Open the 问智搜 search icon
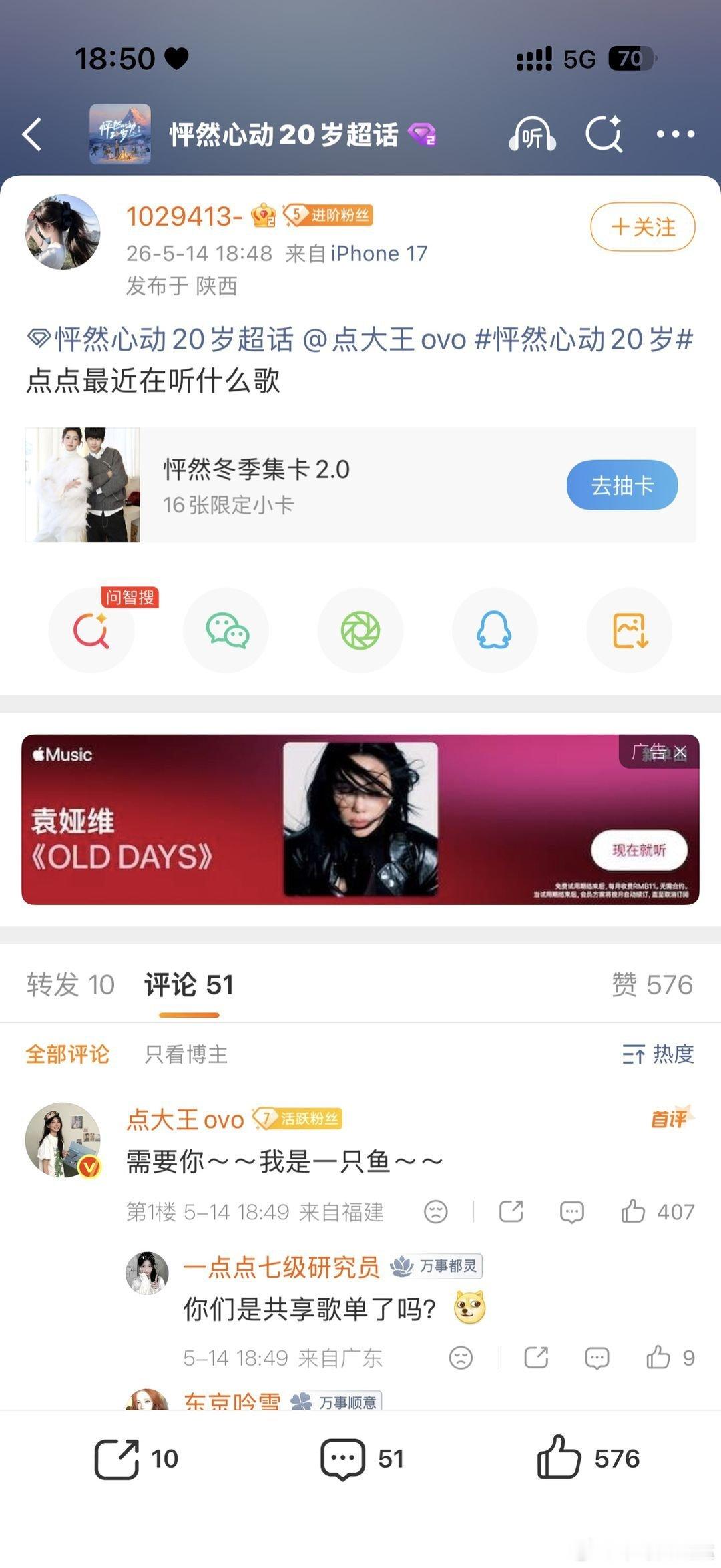Screen dimensions: 721x1568 pyautogui.click(x=91, y=630)
